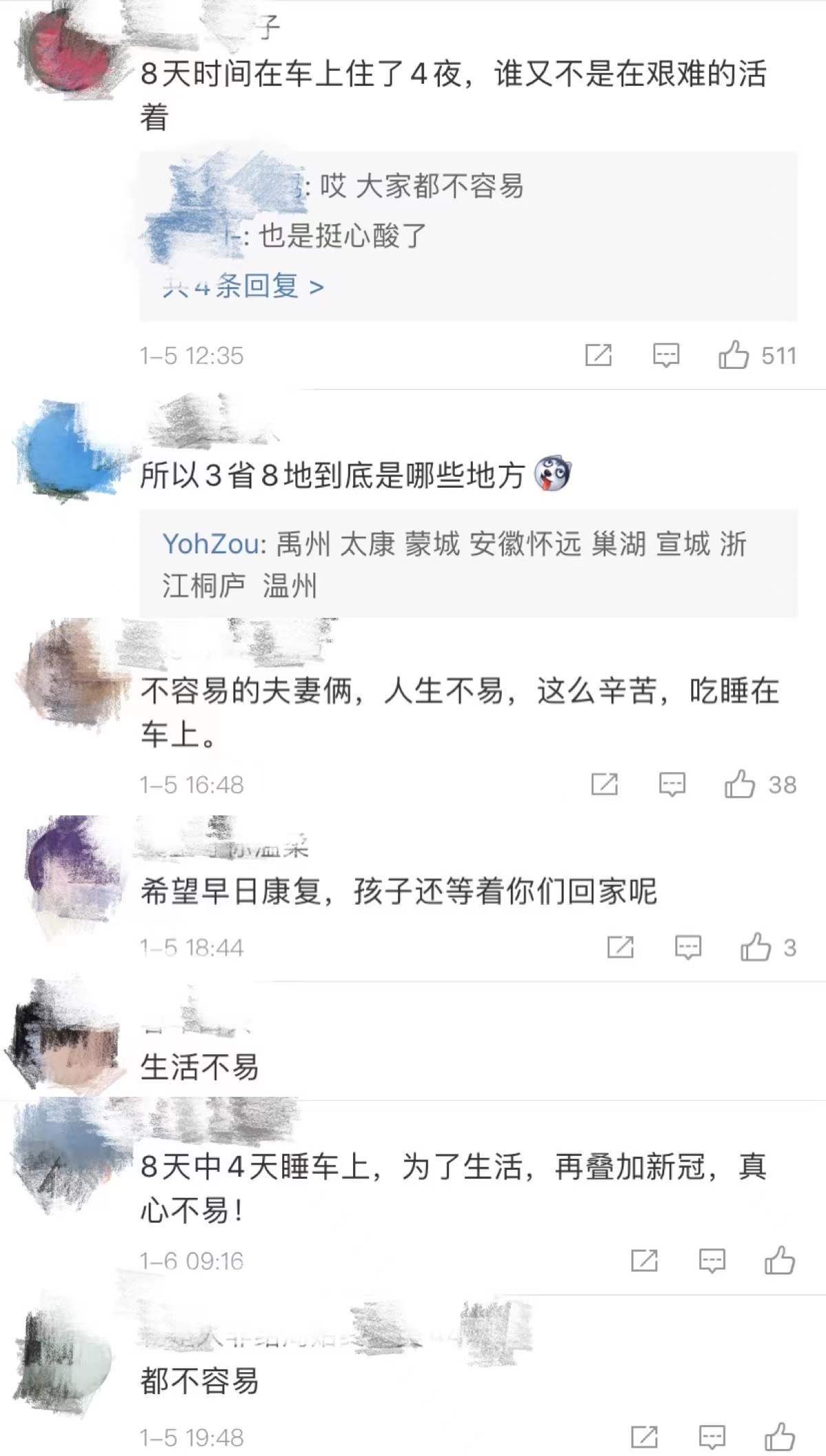826x1456 pixels.
Task: Like the comment posted 1-6 09:16
Action: point(779,1261)
